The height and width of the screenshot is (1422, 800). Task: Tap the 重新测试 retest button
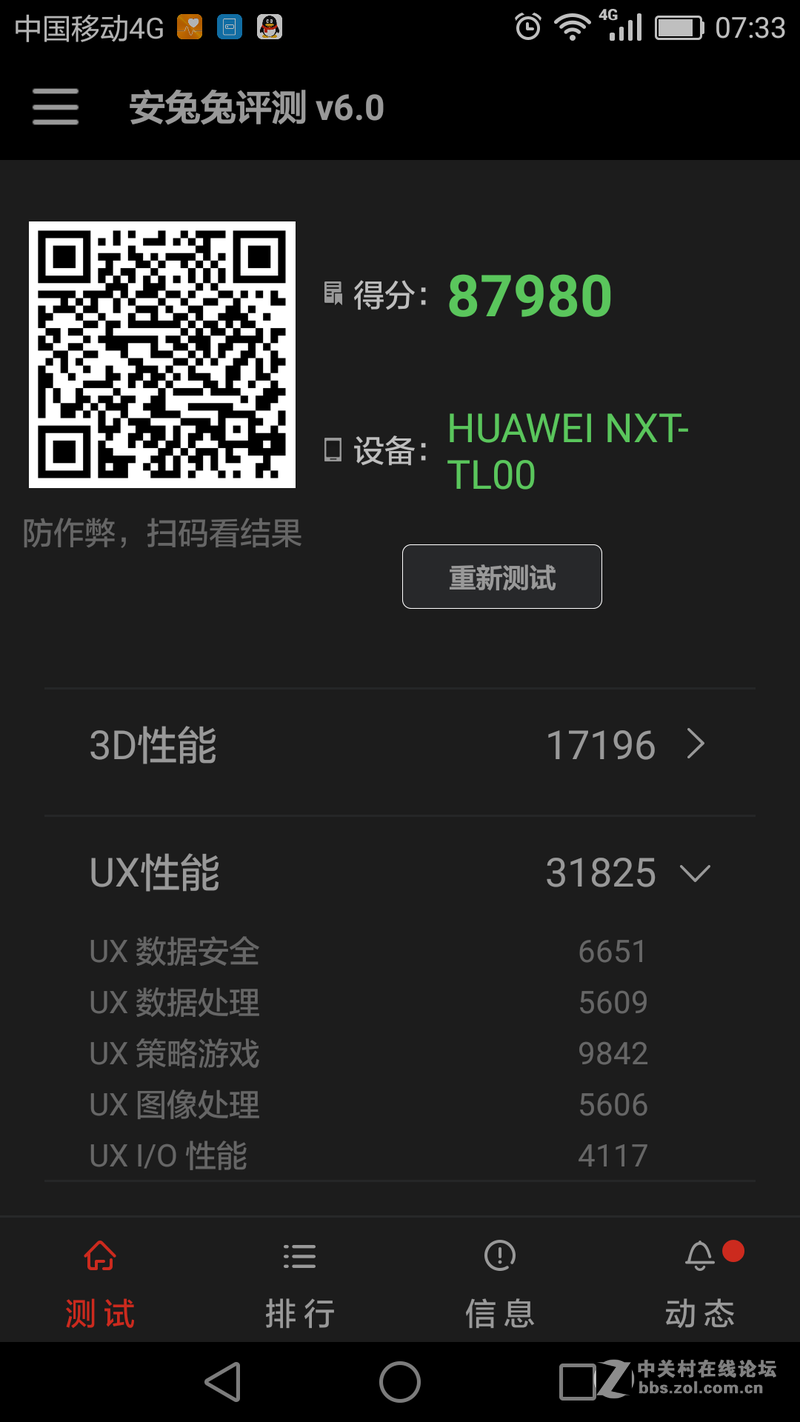501,576
